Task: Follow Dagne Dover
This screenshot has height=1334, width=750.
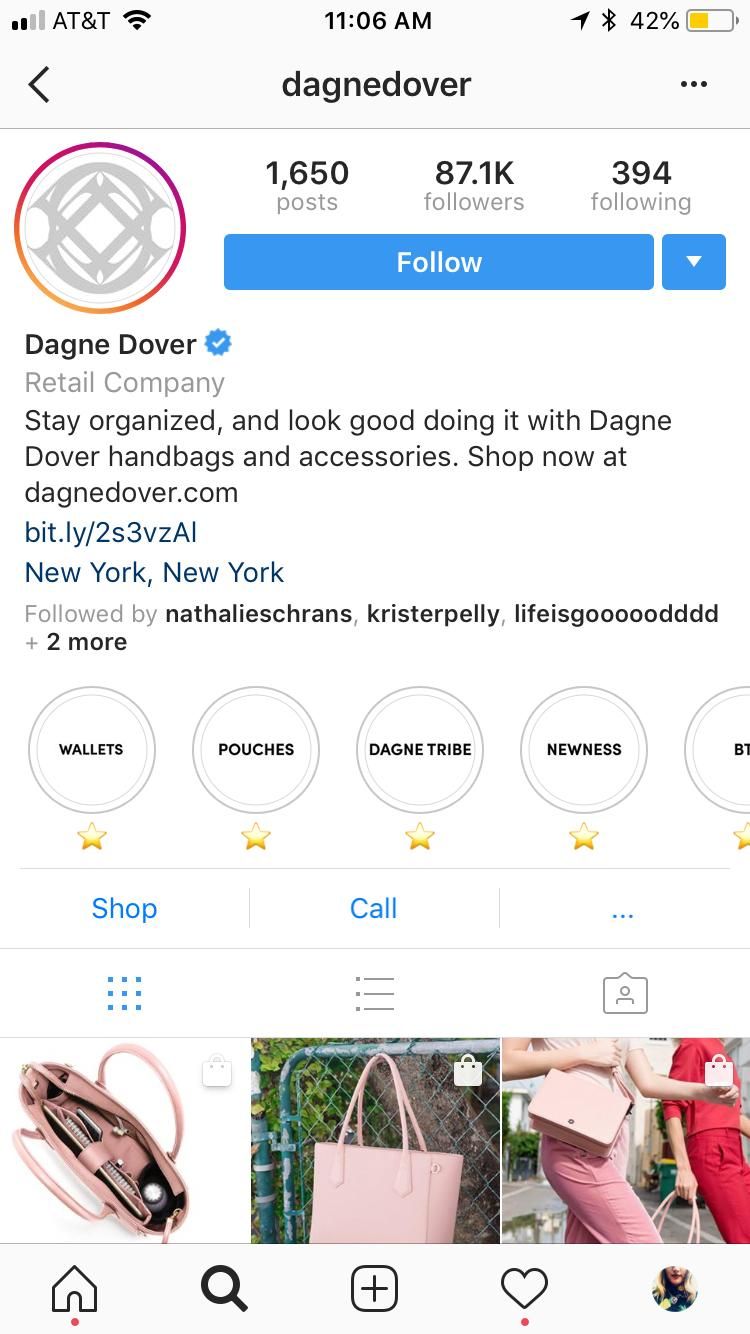Action: (x=438, y=262)
